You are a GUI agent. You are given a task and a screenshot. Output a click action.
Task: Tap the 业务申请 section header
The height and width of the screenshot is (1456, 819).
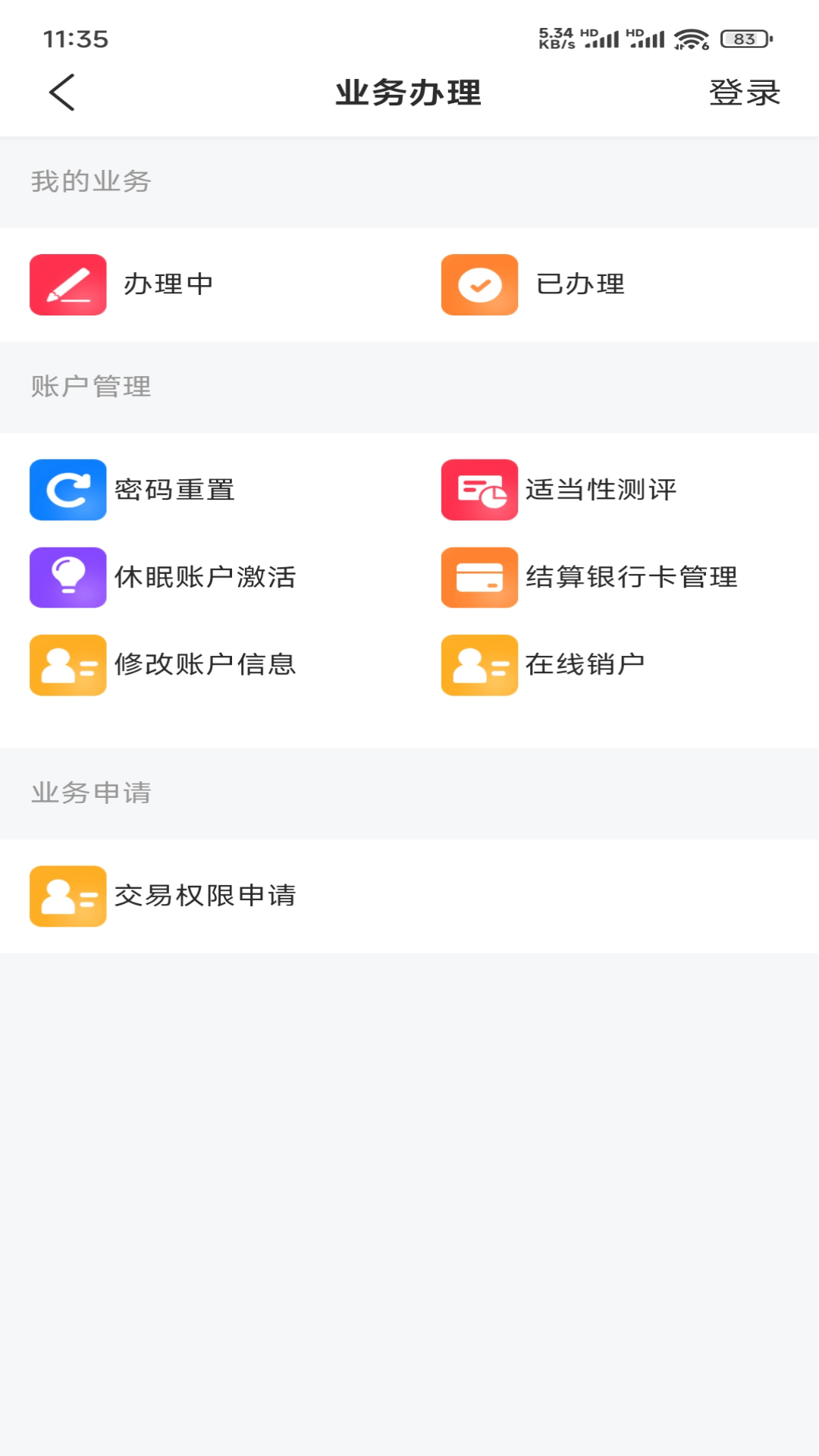point(91,792)
